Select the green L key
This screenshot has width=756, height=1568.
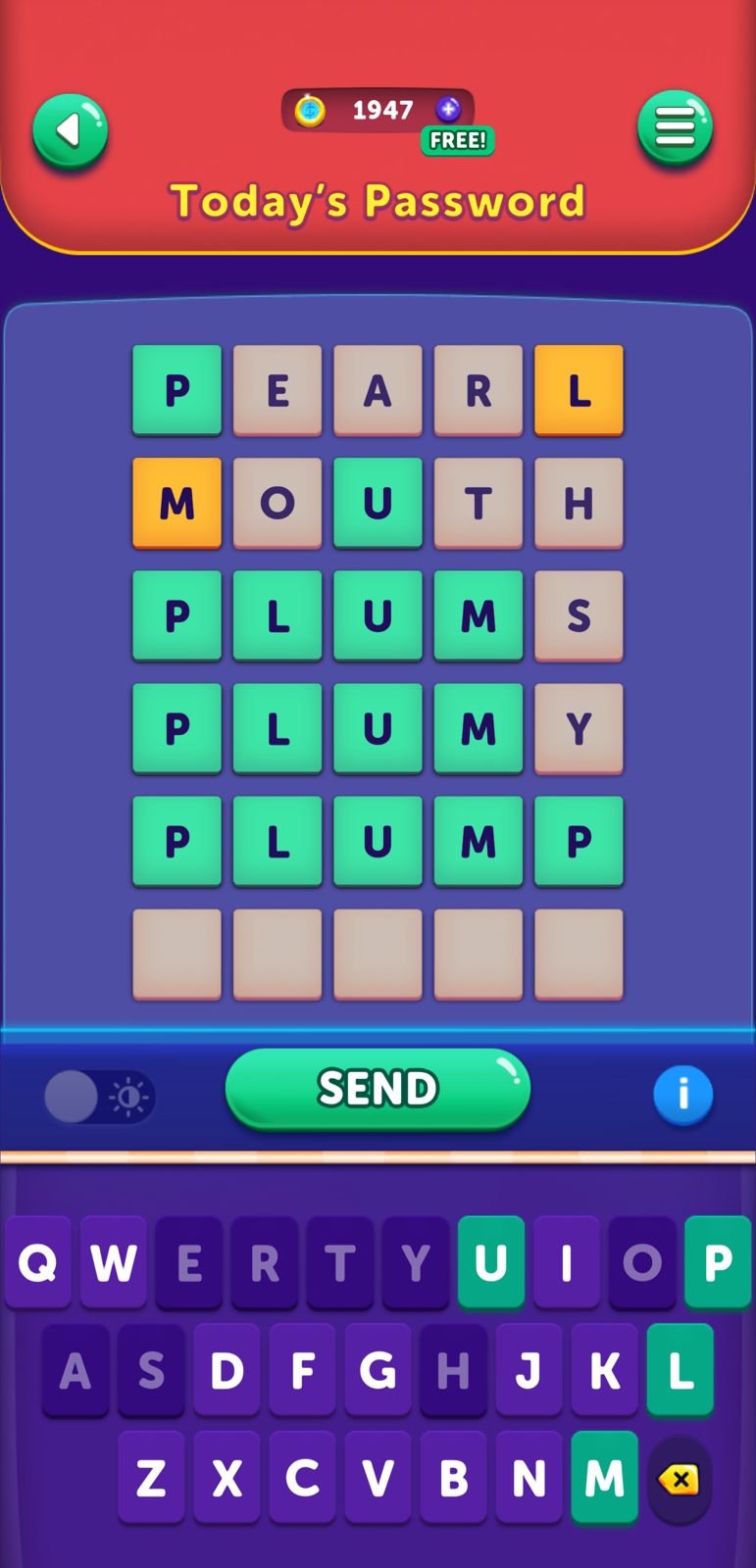pyautogui.click(x=680, y=1370)
